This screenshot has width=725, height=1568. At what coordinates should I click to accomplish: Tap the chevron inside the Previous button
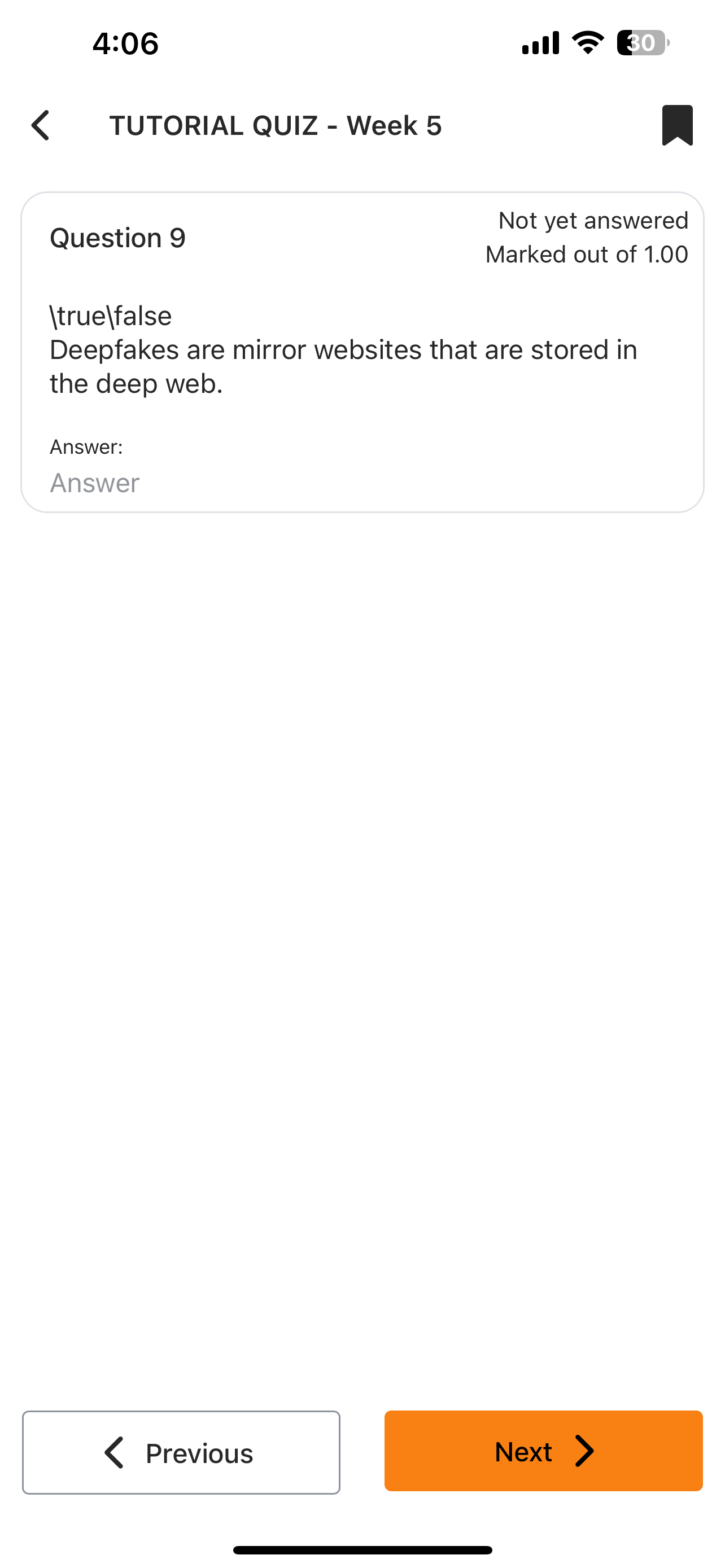[x=116, y=1453]
